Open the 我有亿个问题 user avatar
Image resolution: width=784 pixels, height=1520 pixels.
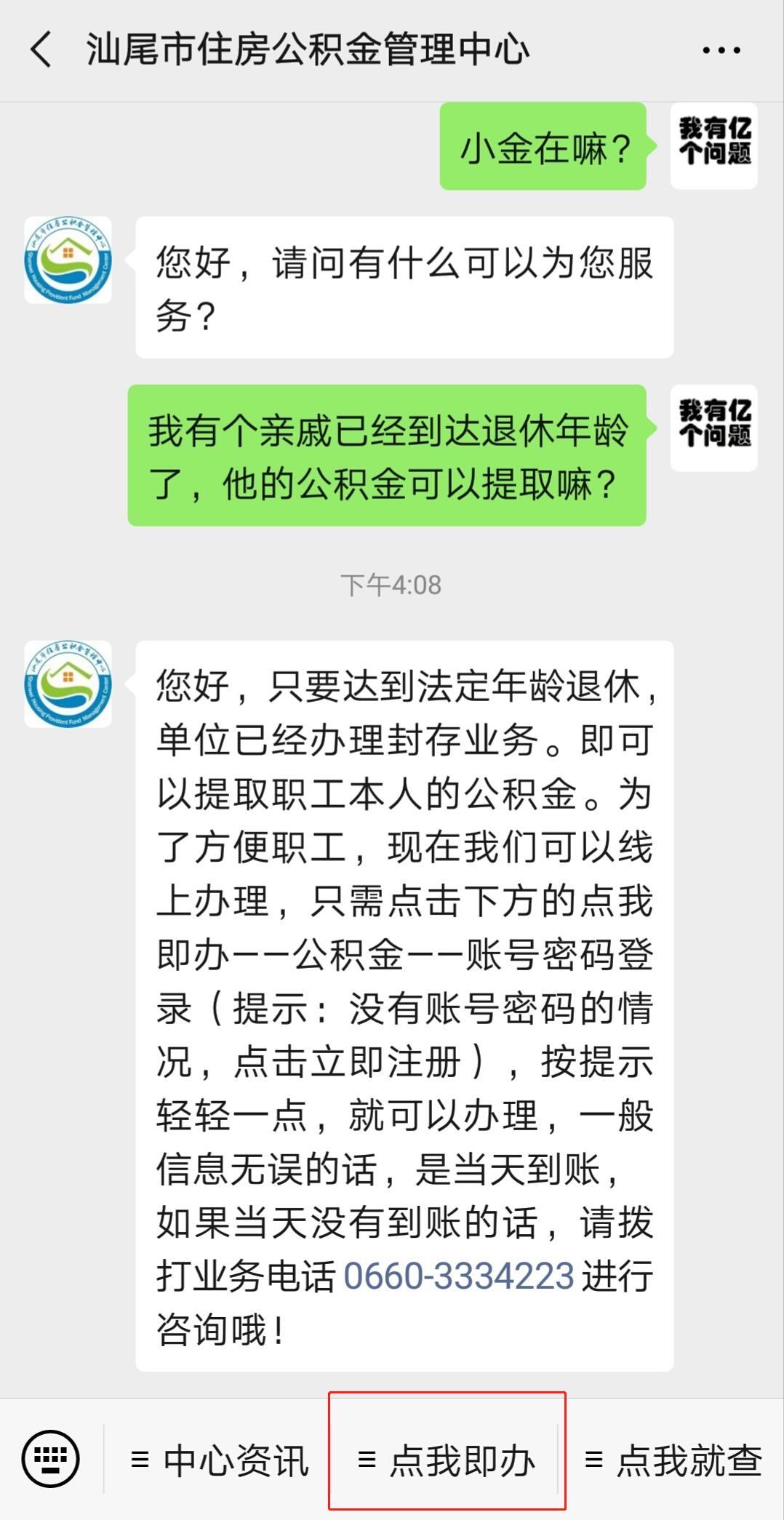pos(713,144)
